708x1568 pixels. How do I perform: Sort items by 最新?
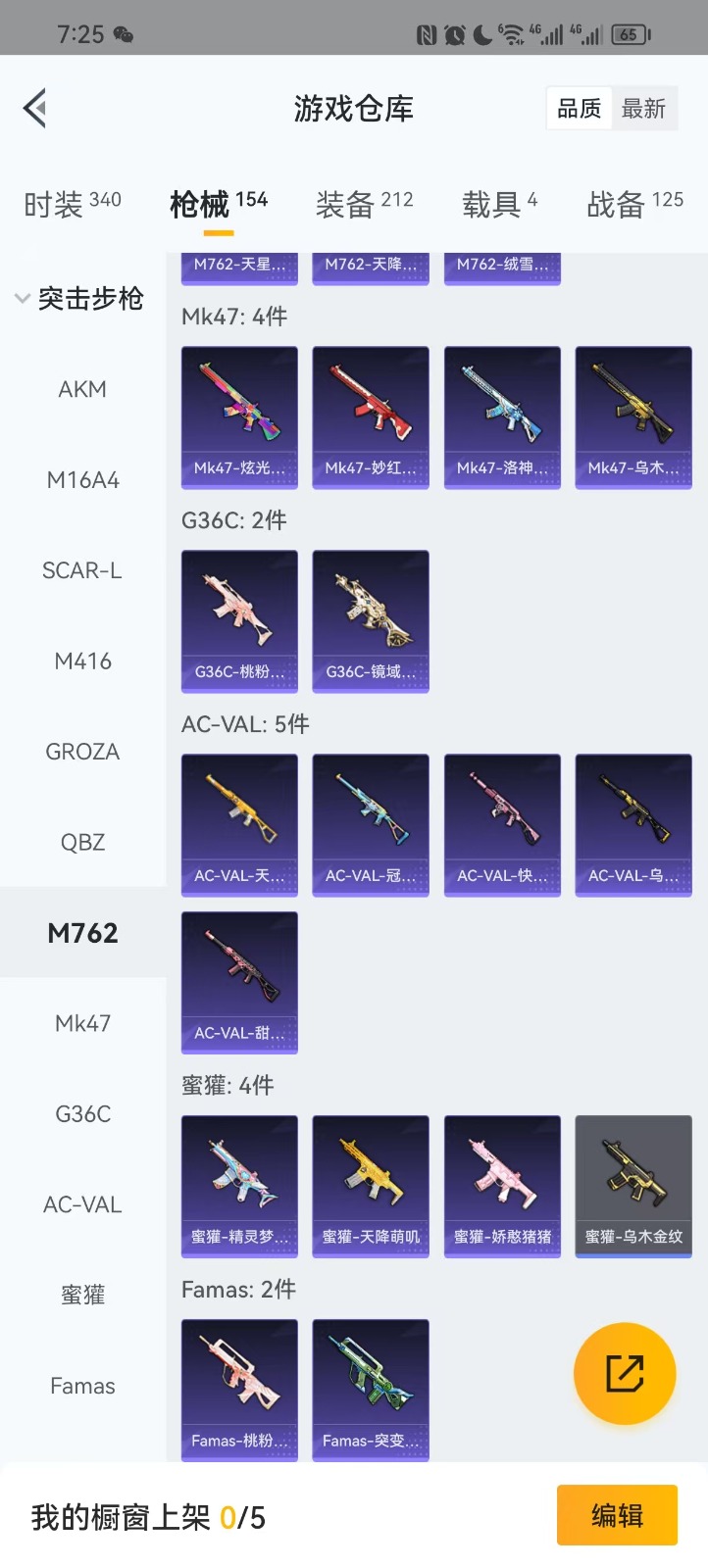pos(643,109)
